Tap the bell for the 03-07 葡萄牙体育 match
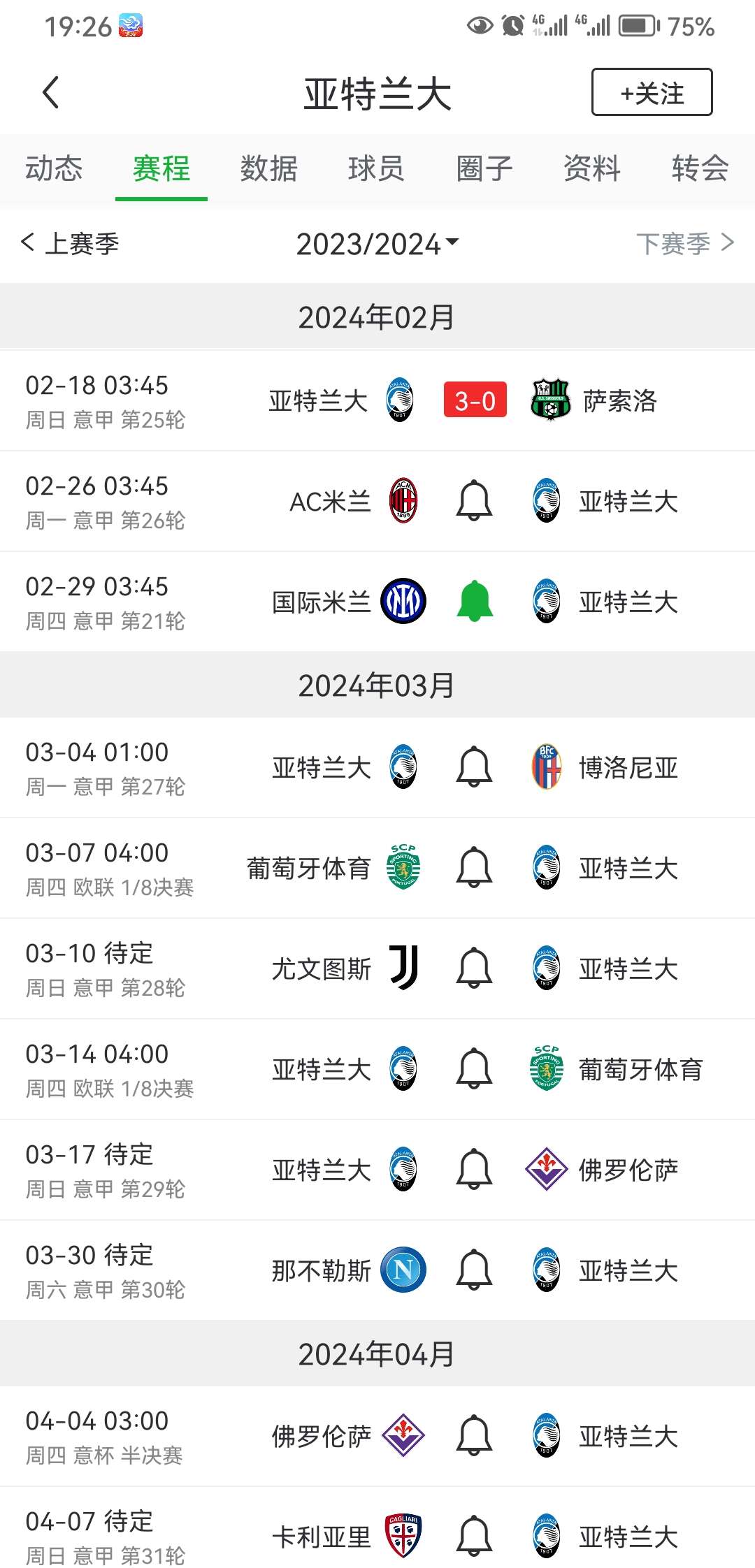The image size is (755, 1568). 474,868
